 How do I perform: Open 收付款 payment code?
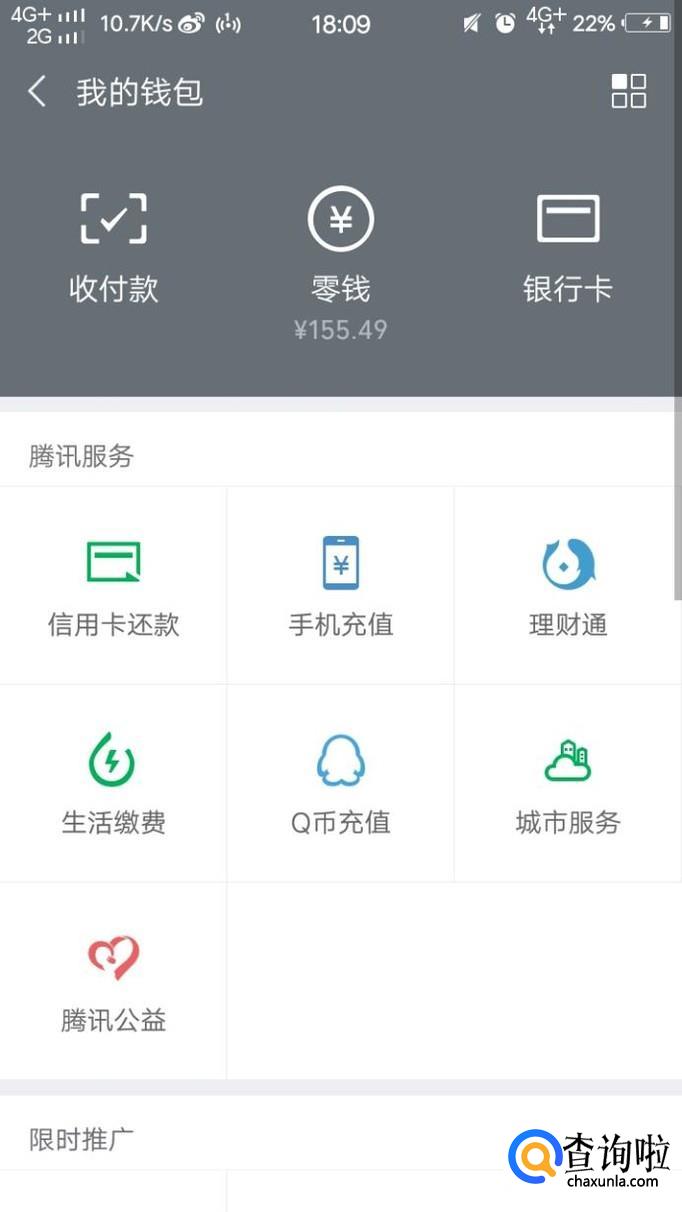(x=113, y=246)
